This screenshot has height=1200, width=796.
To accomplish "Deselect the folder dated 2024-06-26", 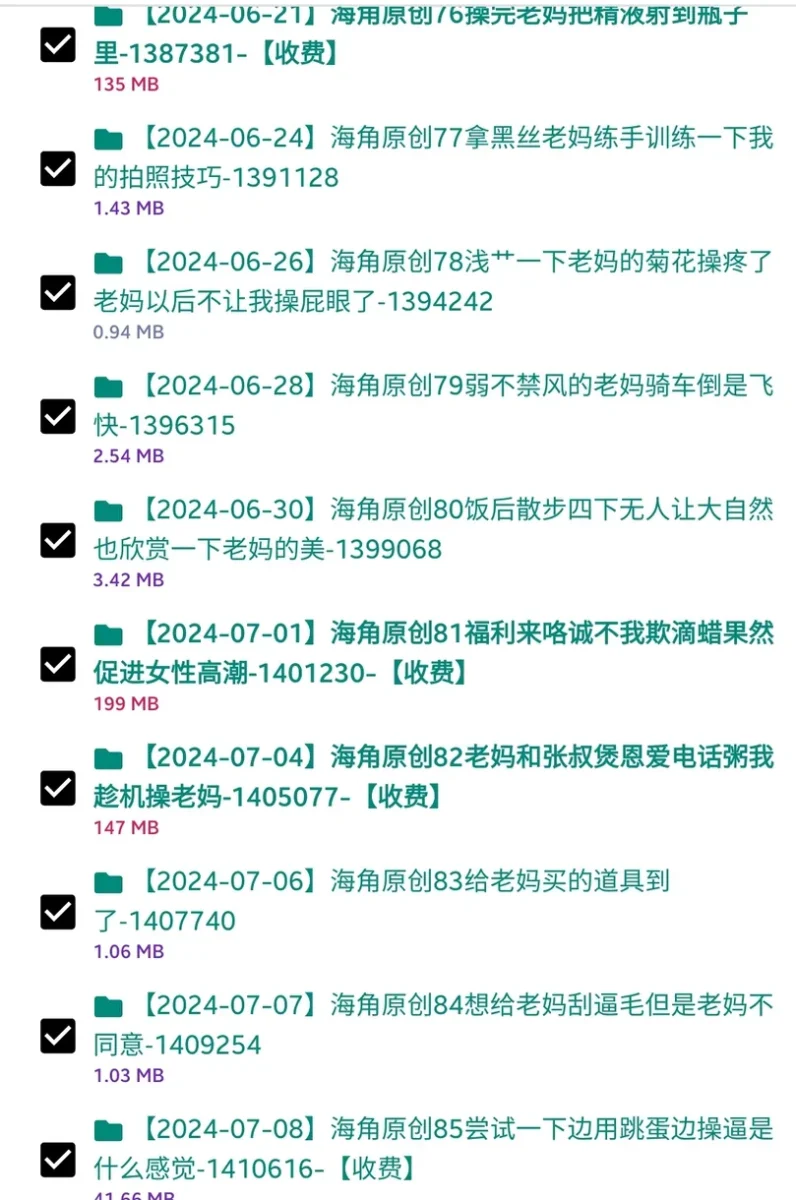I will (58, 292).
